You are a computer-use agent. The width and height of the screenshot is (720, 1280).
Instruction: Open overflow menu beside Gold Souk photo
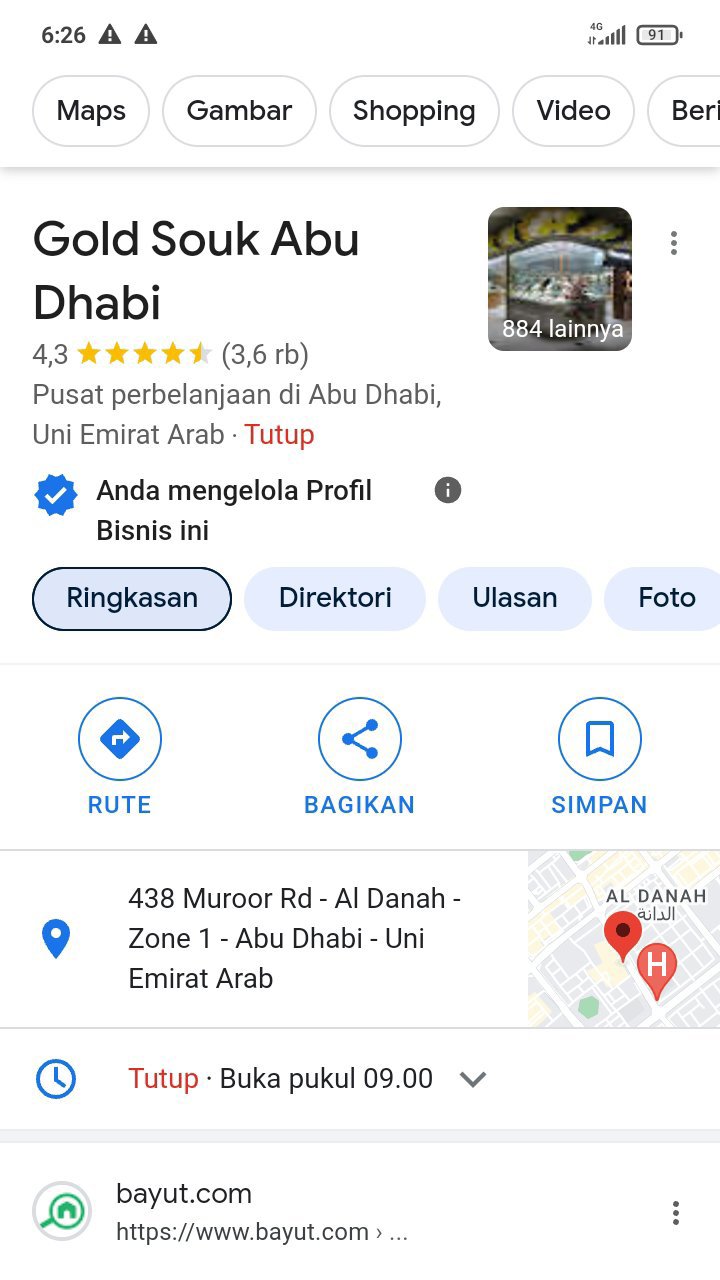[x=674, y=243]
